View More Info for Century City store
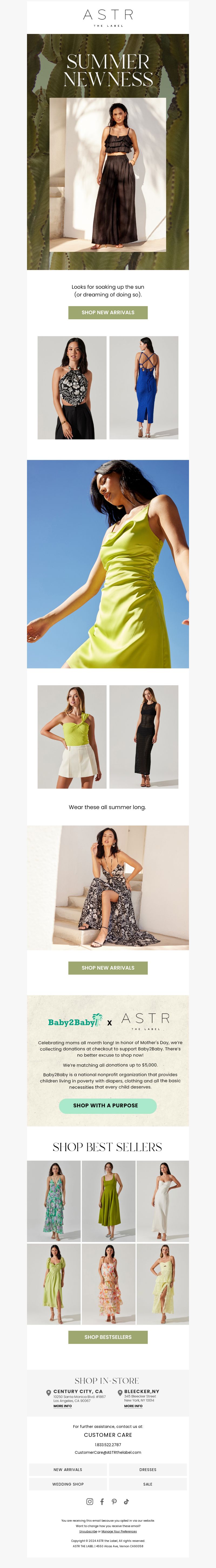The width and height of the screenshot is (216, 1568). pyautogui.click(x=62, y=1406)
